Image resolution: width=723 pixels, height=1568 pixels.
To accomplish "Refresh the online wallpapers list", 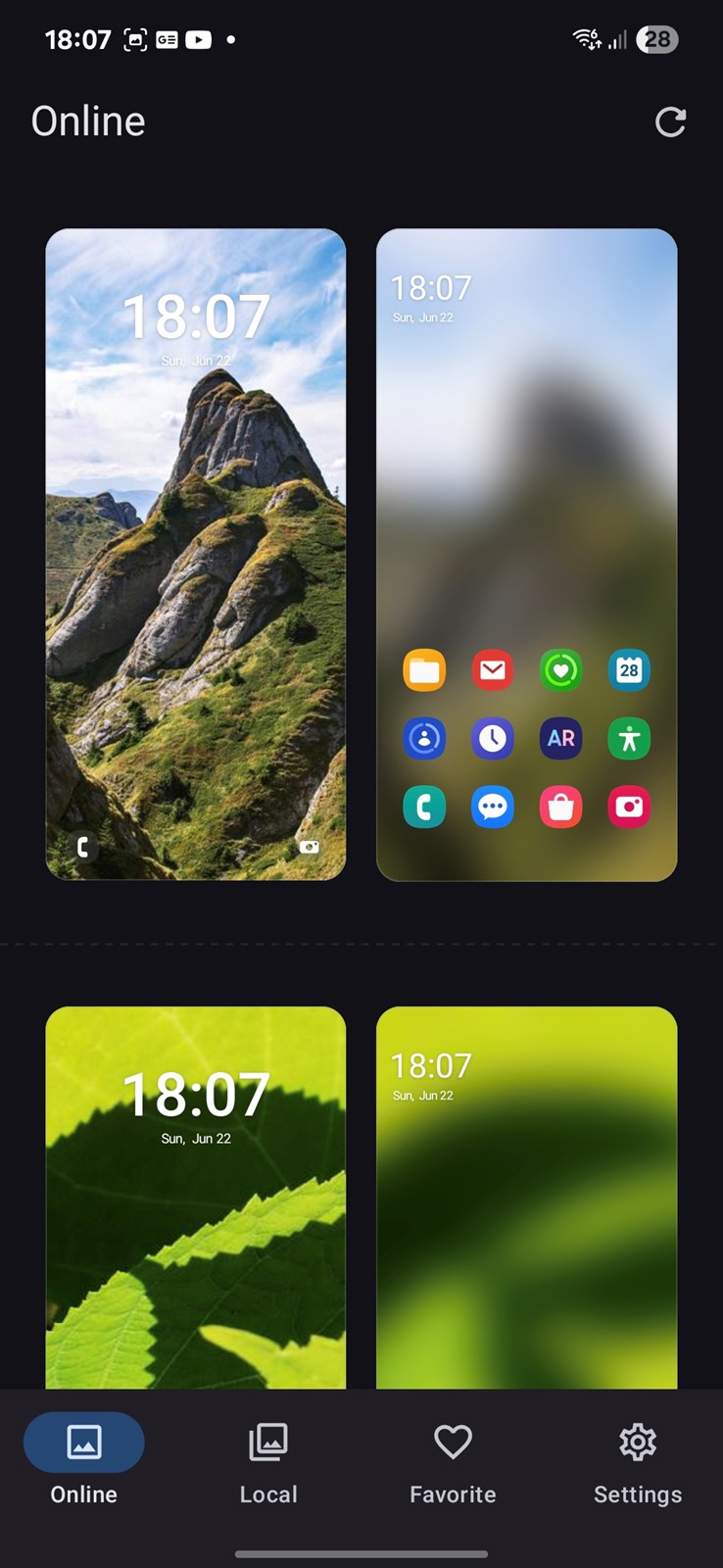I will tap(670, 122).
